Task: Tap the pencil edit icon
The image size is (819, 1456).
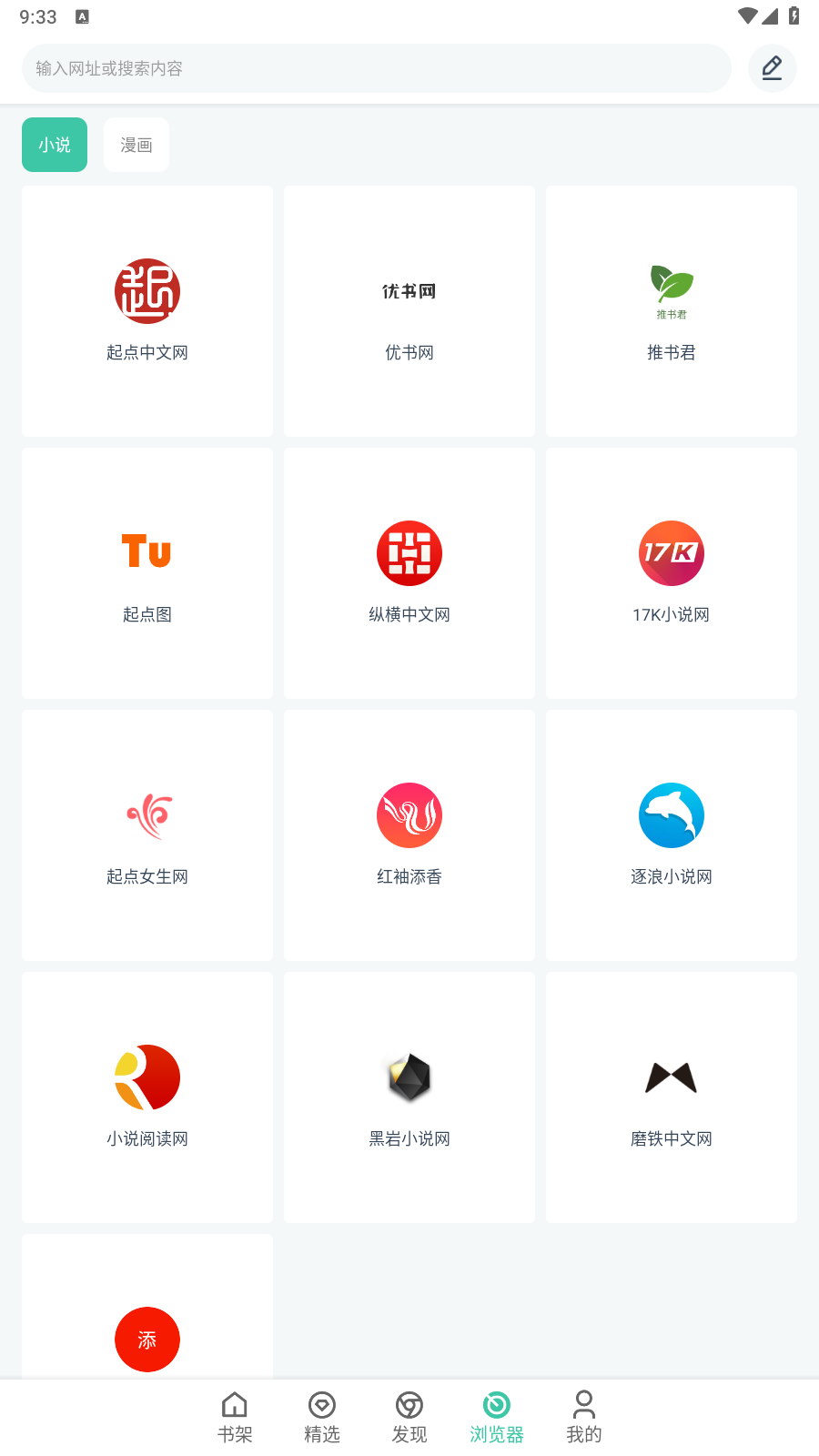Action: [x=772, y=67]
